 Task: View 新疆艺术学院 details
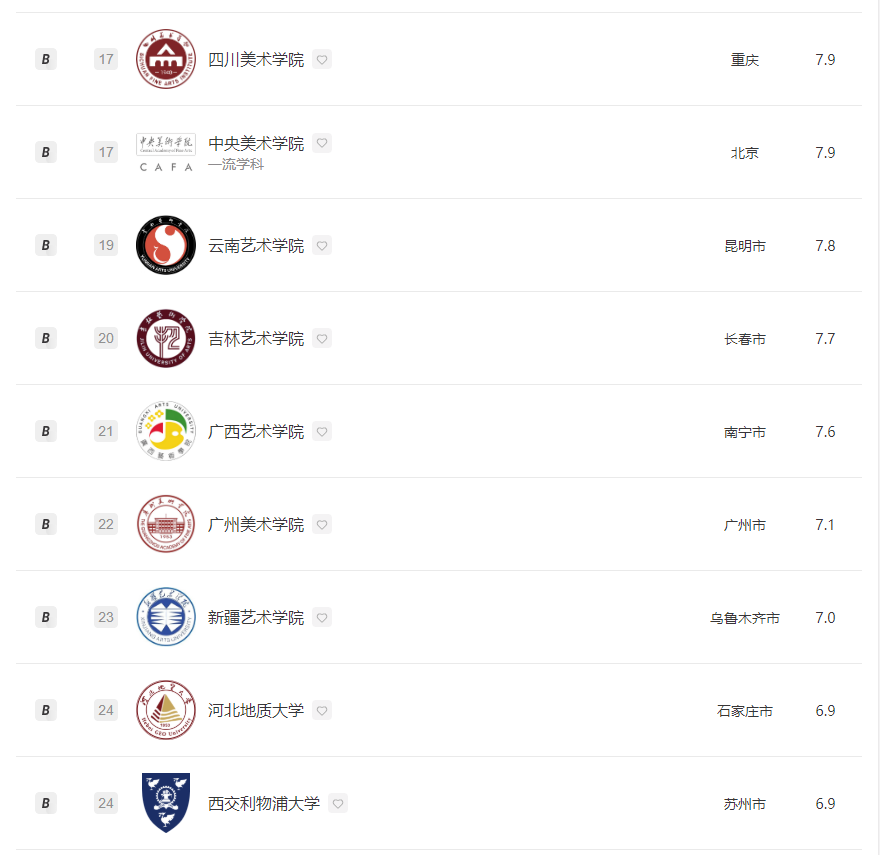255,618
